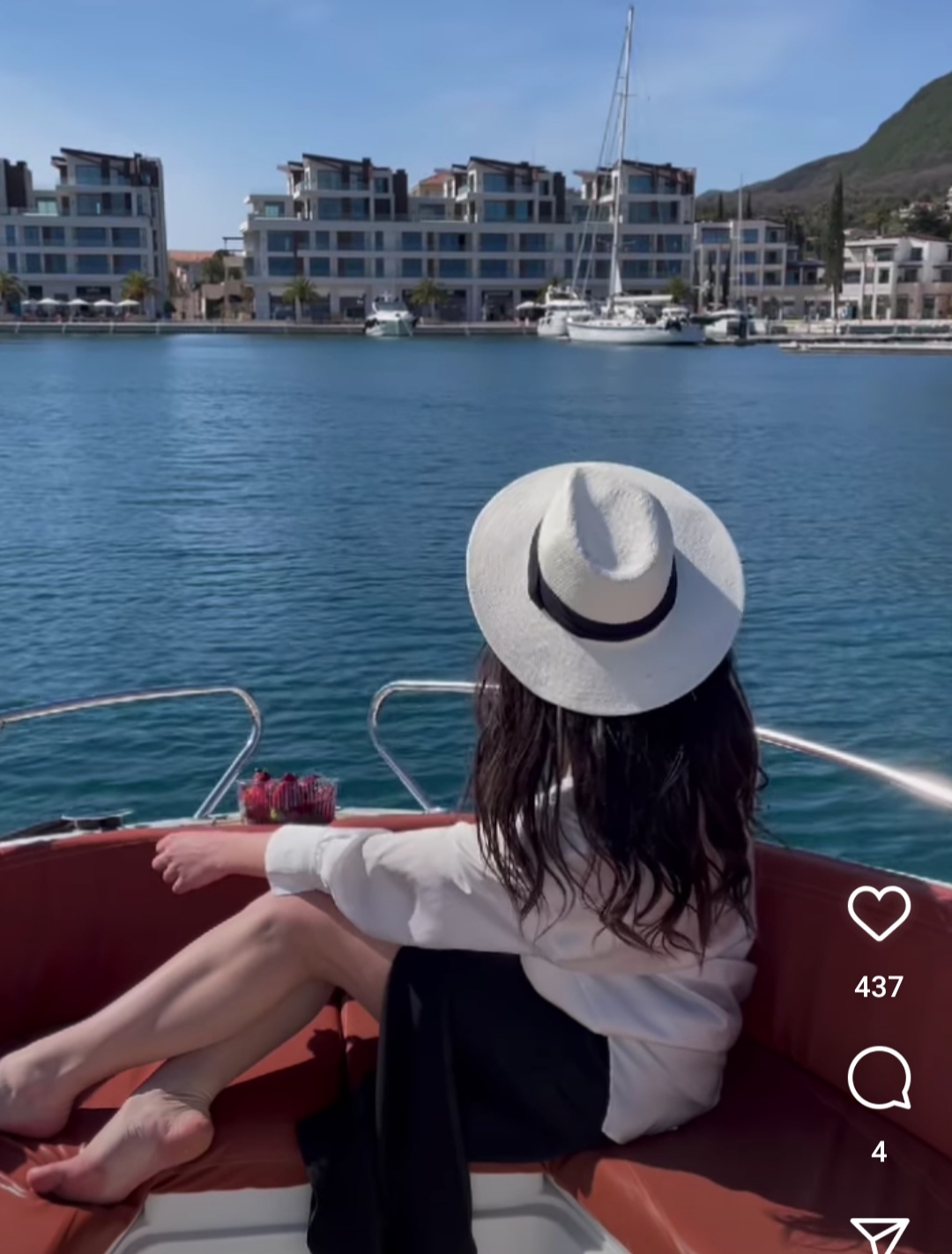Share this reel via the paper plane
Screen dimensions: 952x1254
(x=879, y=1235)
